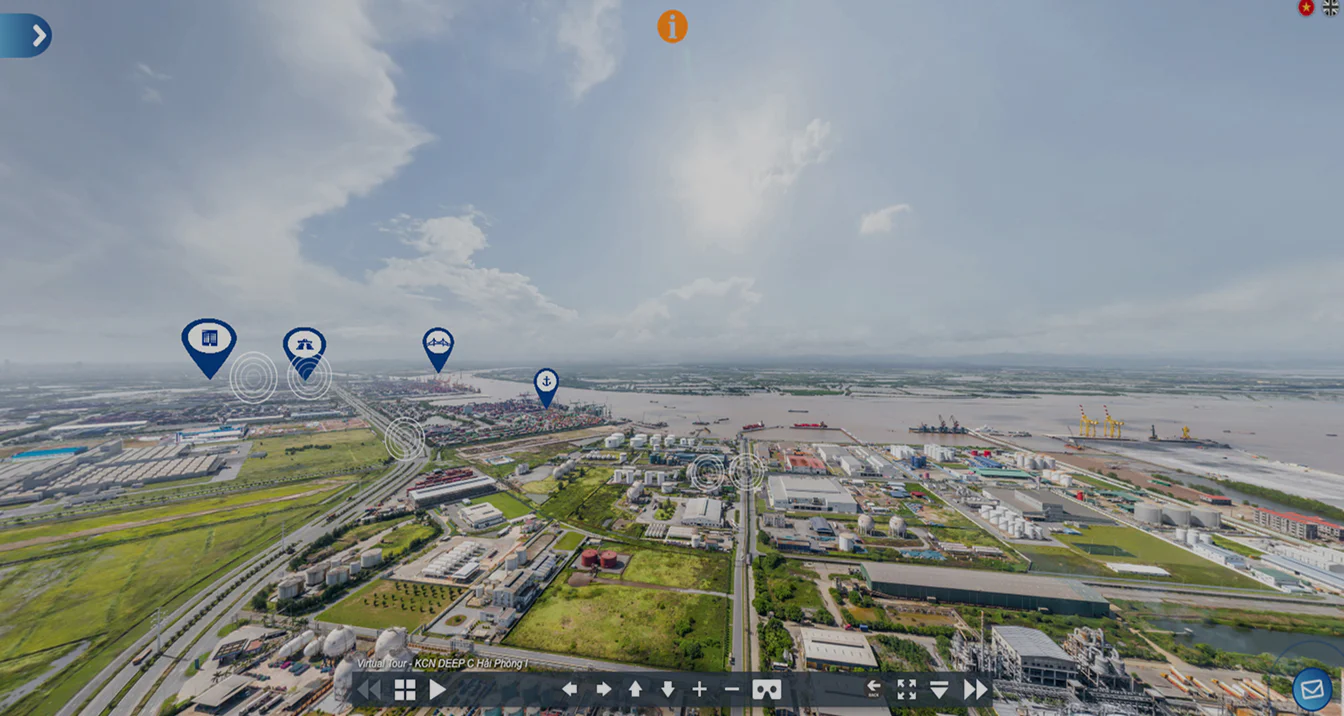
Task: Open the orange info button
Action: pyautogui.click(x=672, y=26)
